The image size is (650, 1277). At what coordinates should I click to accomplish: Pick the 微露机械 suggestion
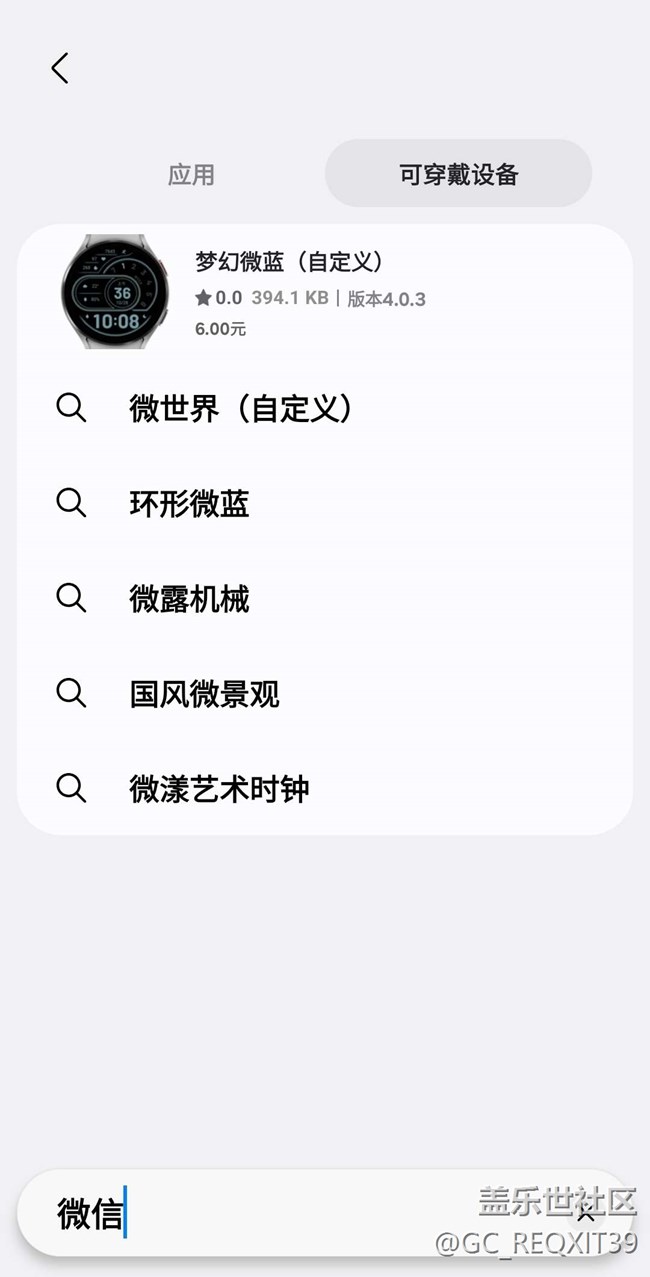[189, 598]
